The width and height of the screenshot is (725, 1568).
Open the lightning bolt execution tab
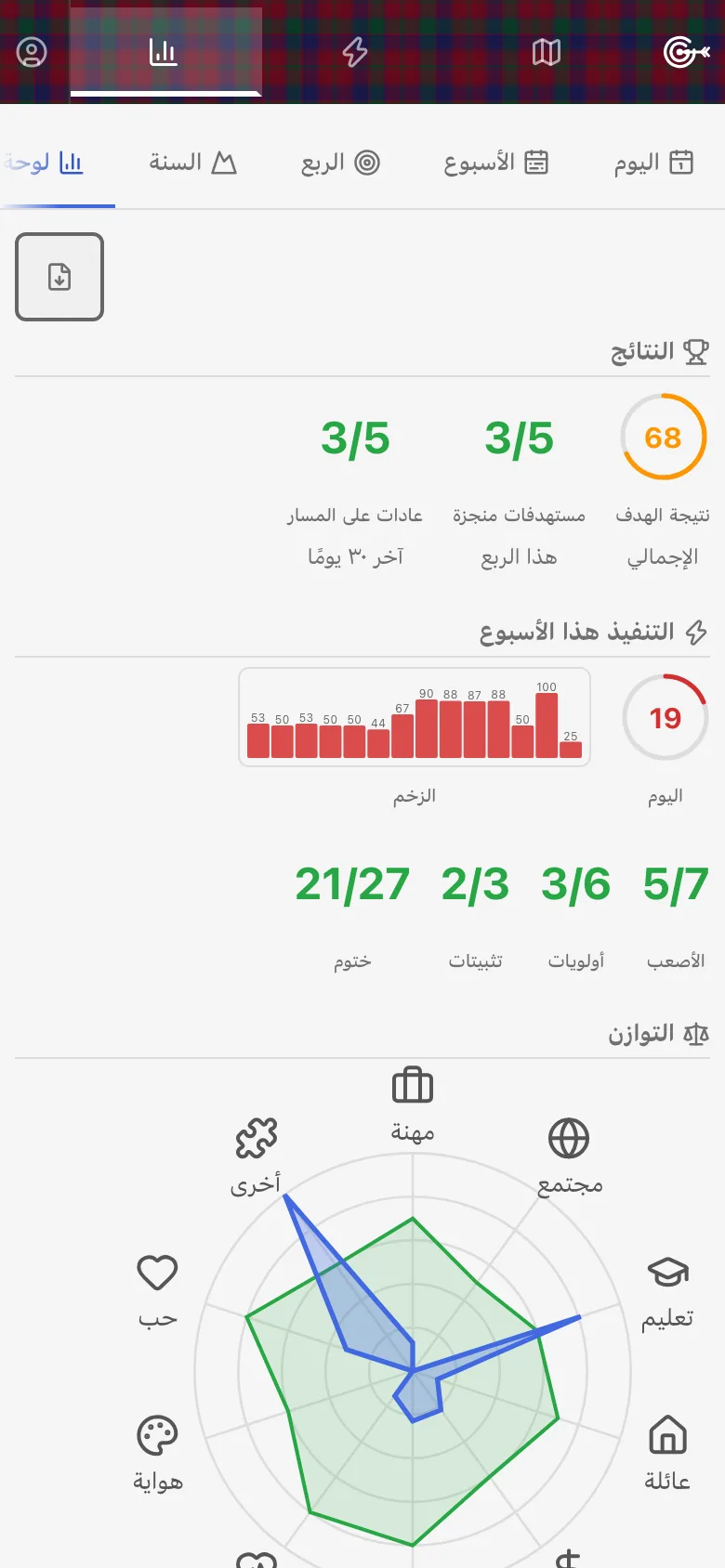(355, 52)
